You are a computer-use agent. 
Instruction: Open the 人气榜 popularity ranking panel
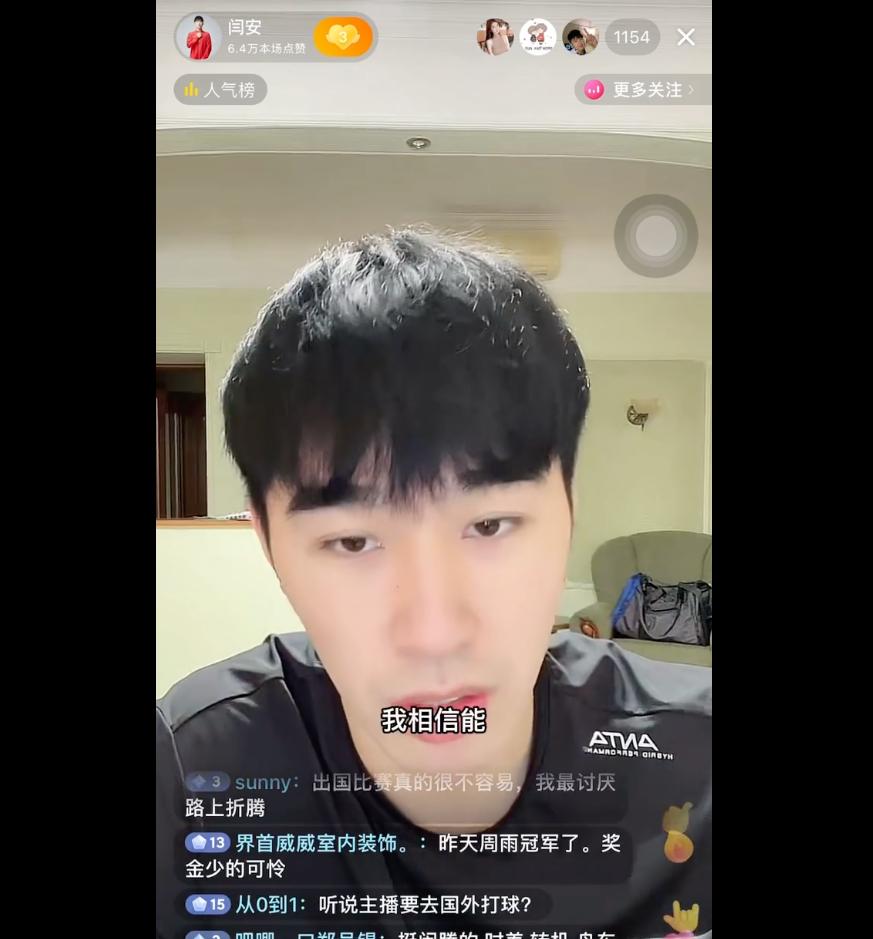click(220, 90)
